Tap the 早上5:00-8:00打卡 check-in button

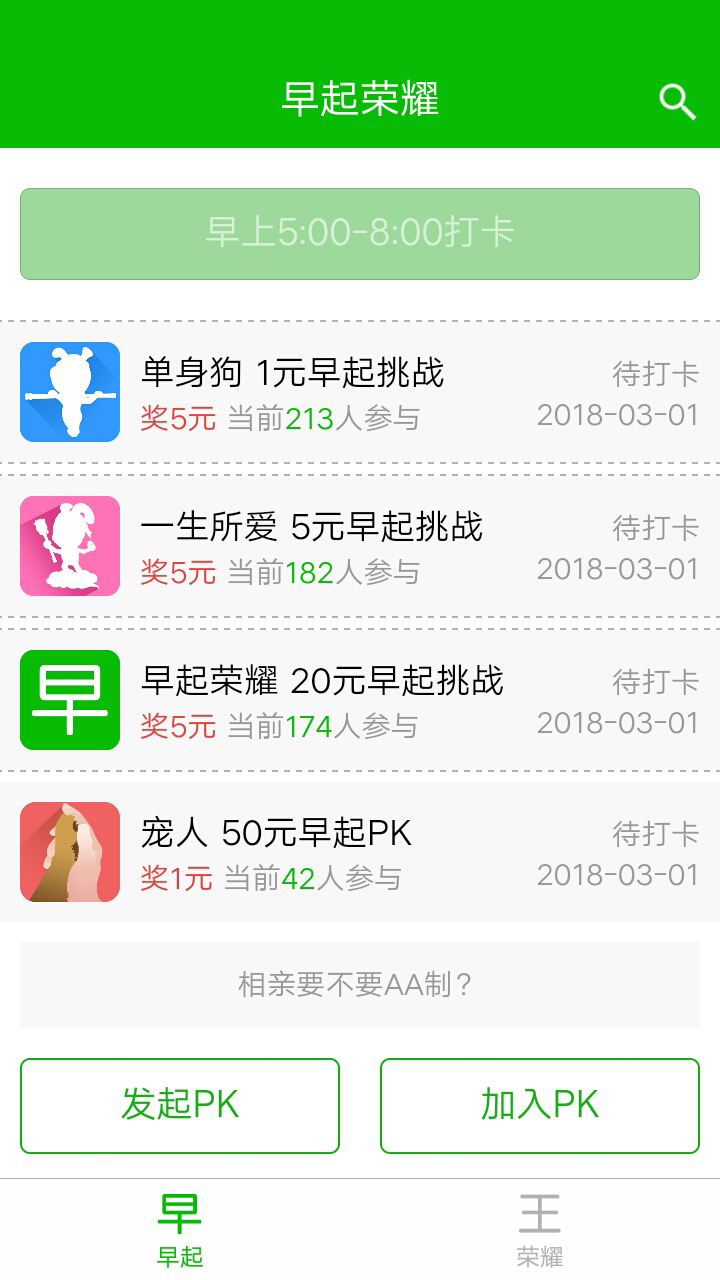[360, 233]
